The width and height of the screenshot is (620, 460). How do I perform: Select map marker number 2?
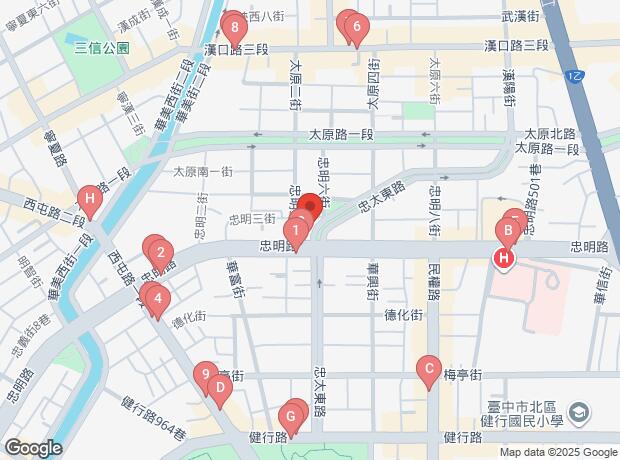(x=160, y=252)
